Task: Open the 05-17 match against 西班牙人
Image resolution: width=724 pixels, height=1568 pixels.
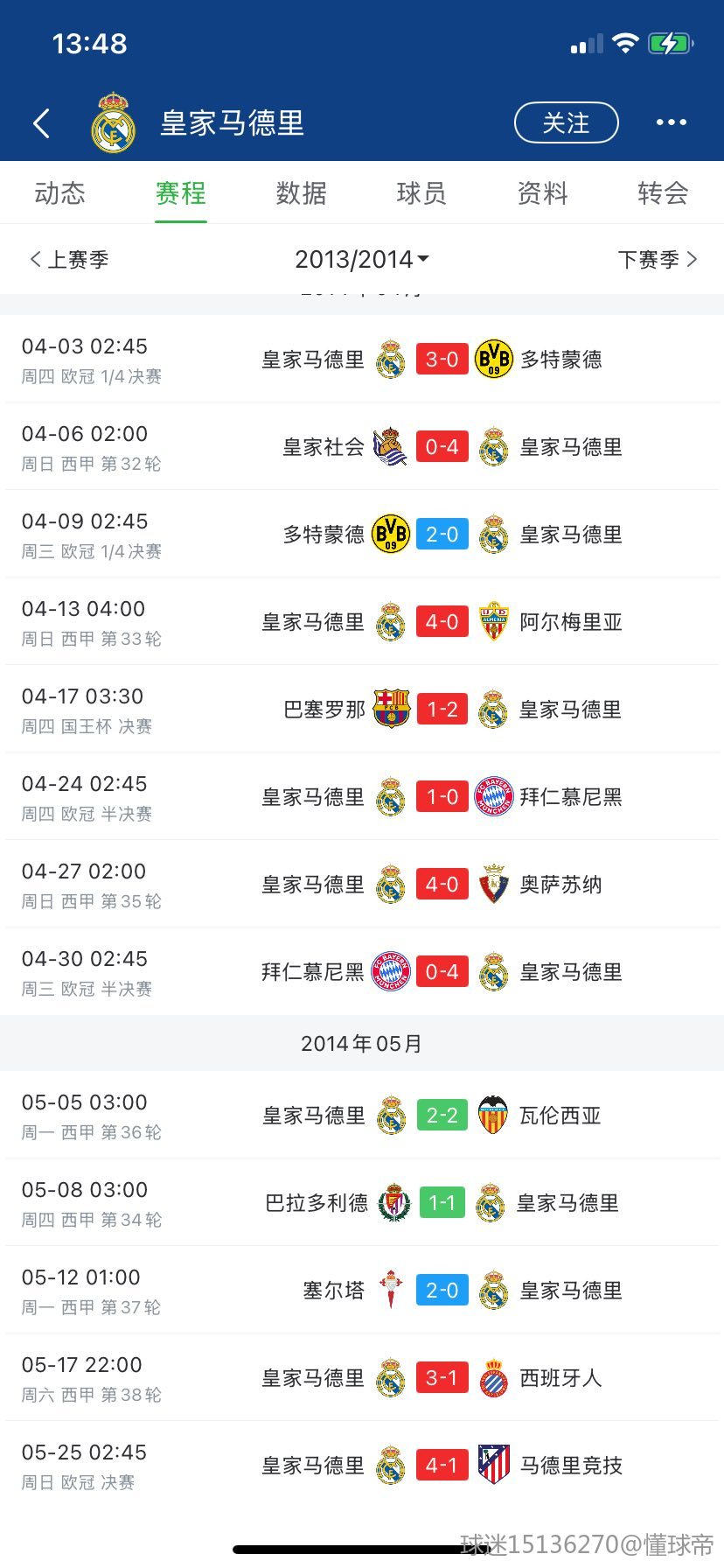Action: [x=362, y=1378]
